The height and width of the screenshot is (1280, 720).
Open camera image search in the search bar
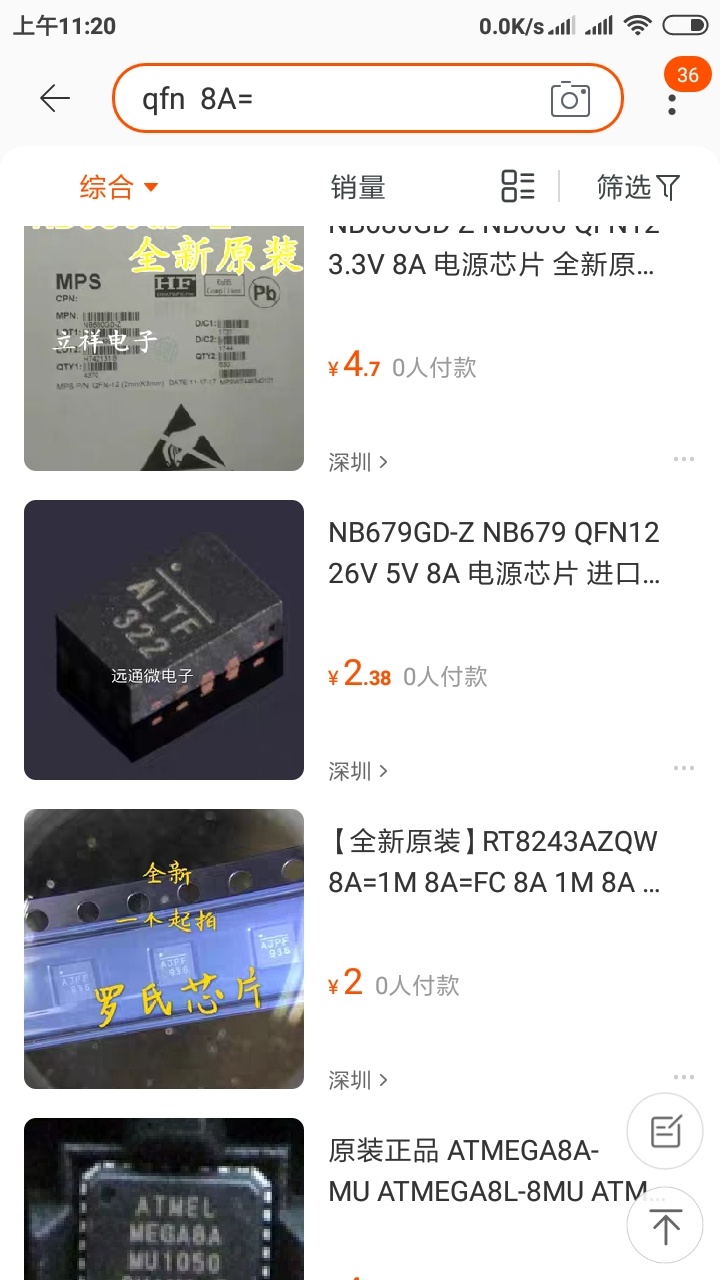pyautogui.click(x=570, y=98)
